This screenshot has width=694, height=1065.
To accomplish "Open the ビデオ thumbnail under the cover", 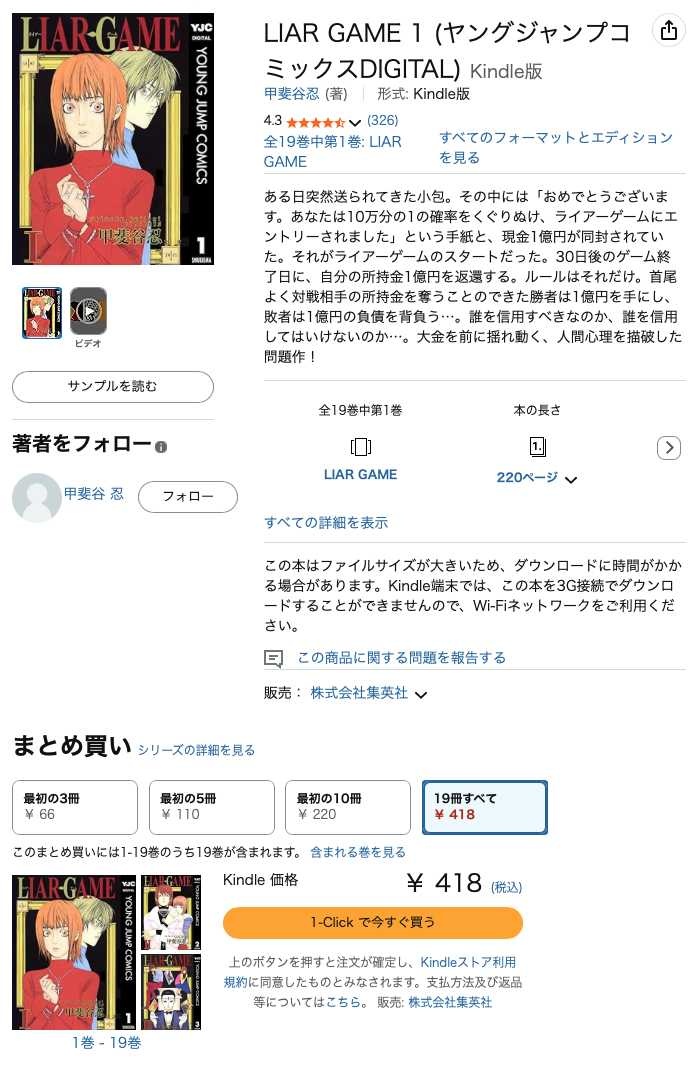I will click(88, 312).
